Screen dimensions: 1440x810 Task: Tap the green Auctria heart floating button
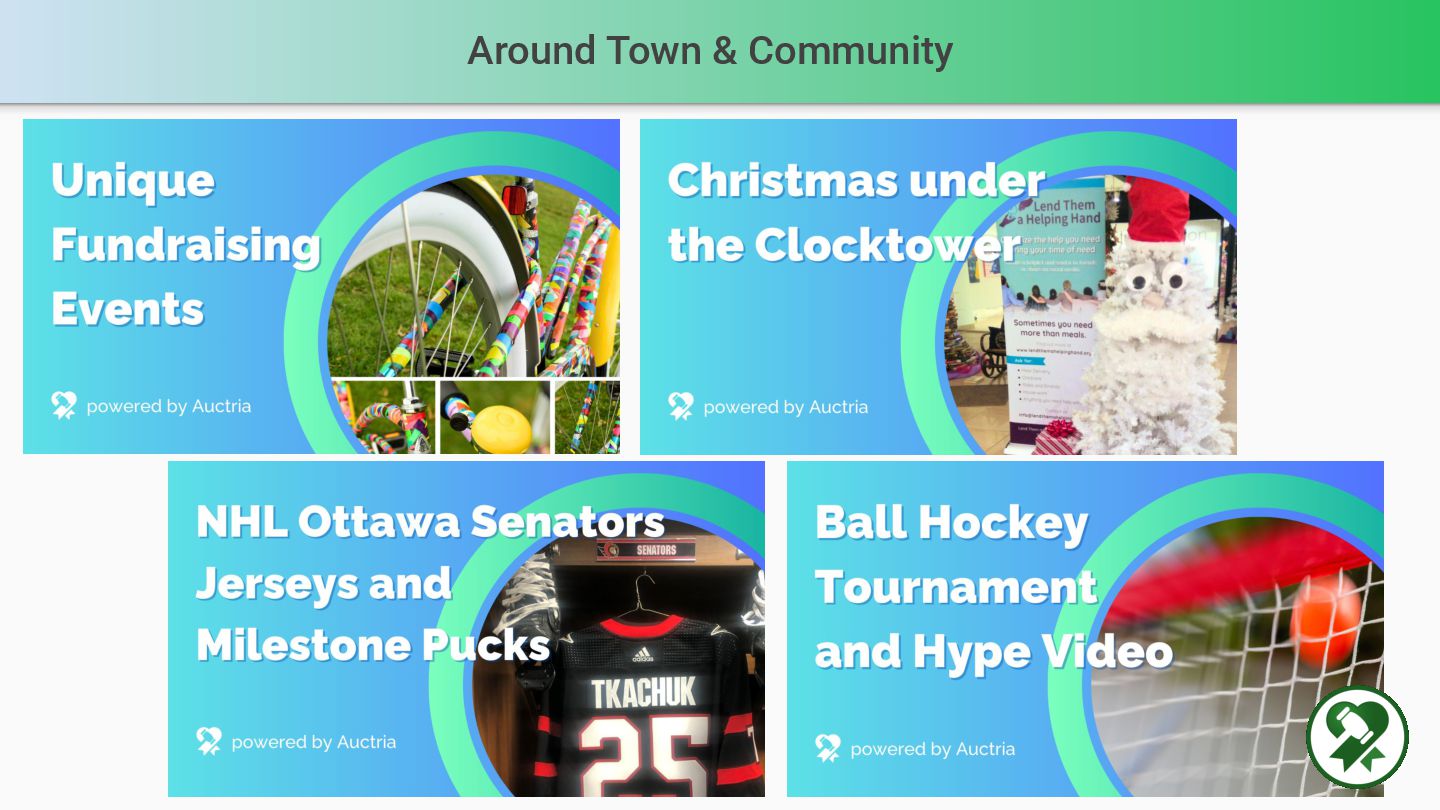(x=1357, y=738)
